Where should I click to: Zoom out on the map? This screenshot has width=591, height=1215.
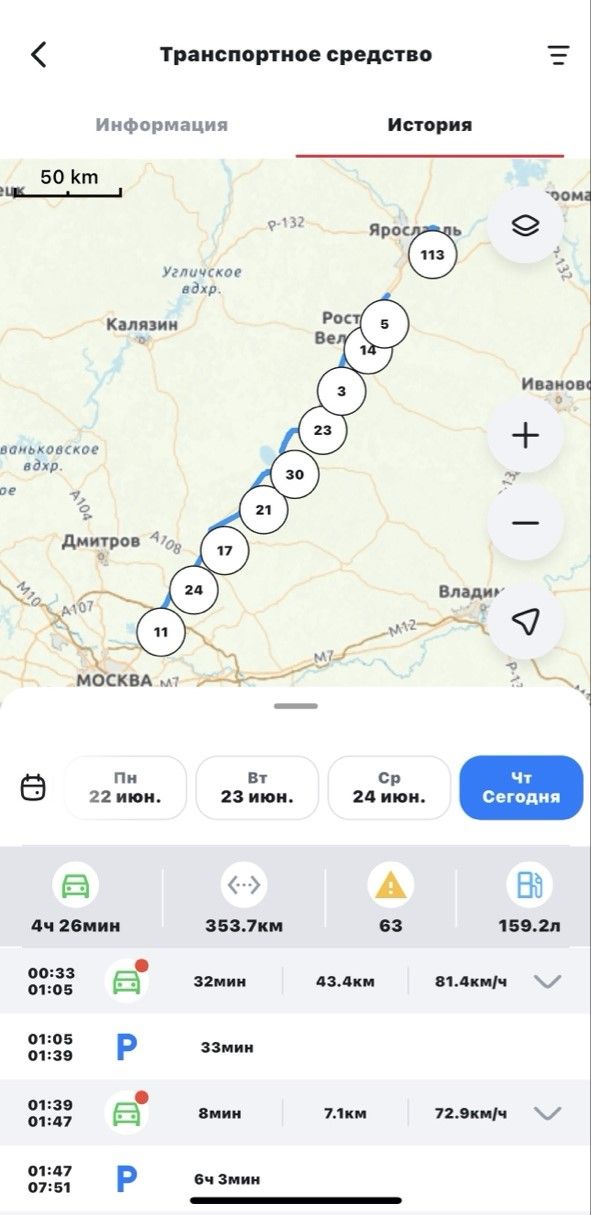(525, 523)
